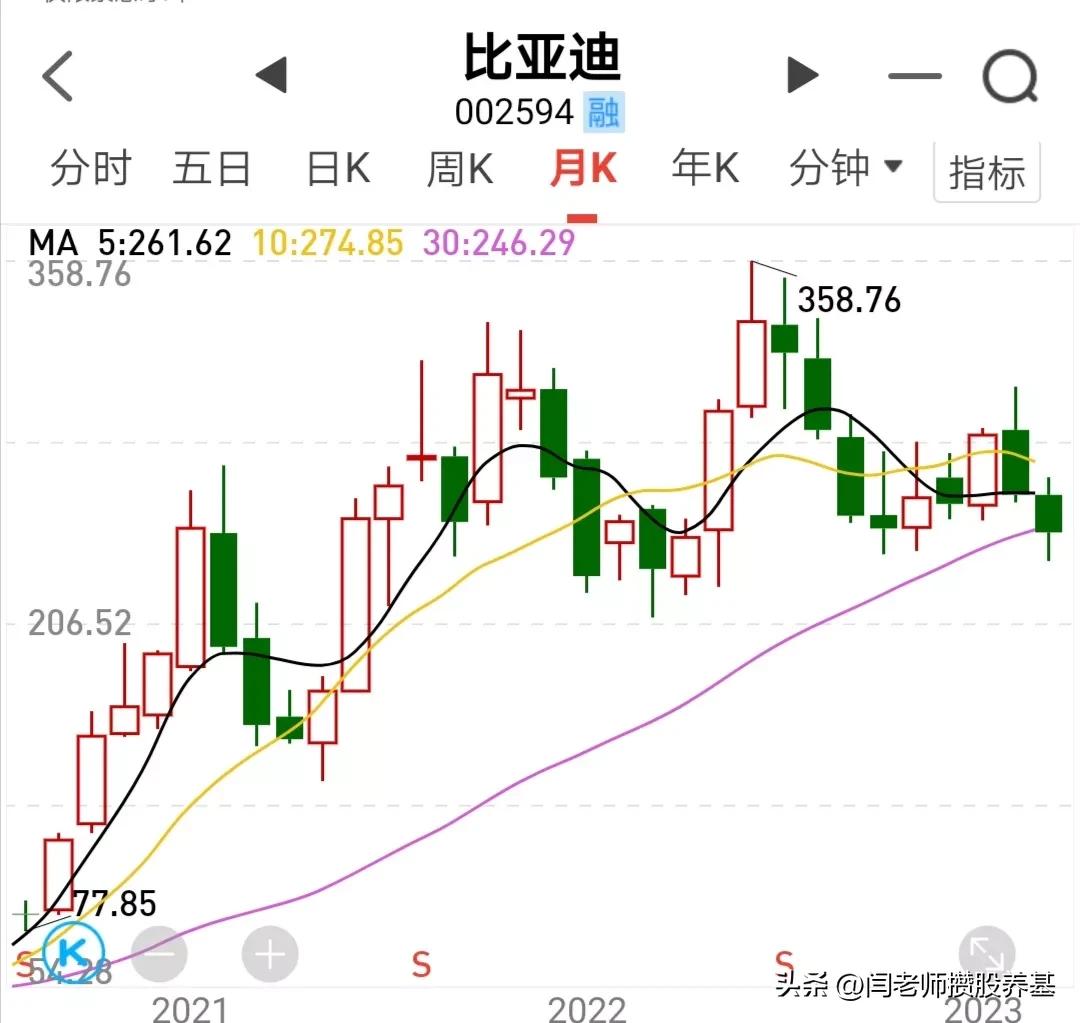The height and width of the screenshot is (1023, 1080).
Task: Switch to the 分时 tab
Action: coord(90,168)
